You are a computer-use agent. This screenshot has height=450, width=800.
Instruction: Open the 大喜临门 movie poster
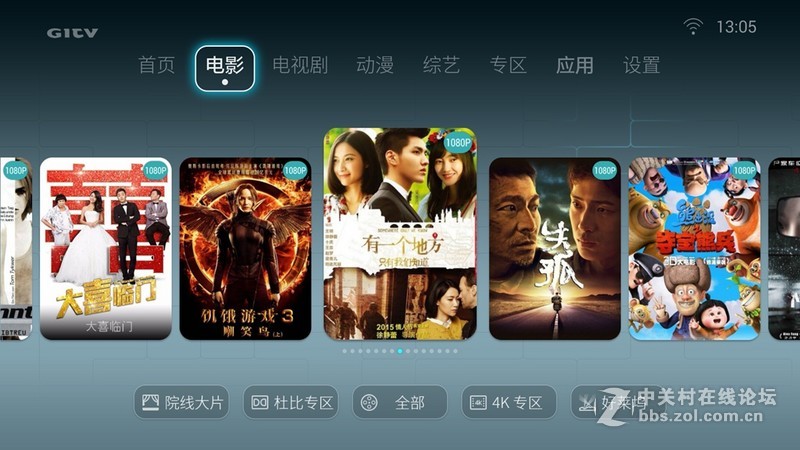106,248
